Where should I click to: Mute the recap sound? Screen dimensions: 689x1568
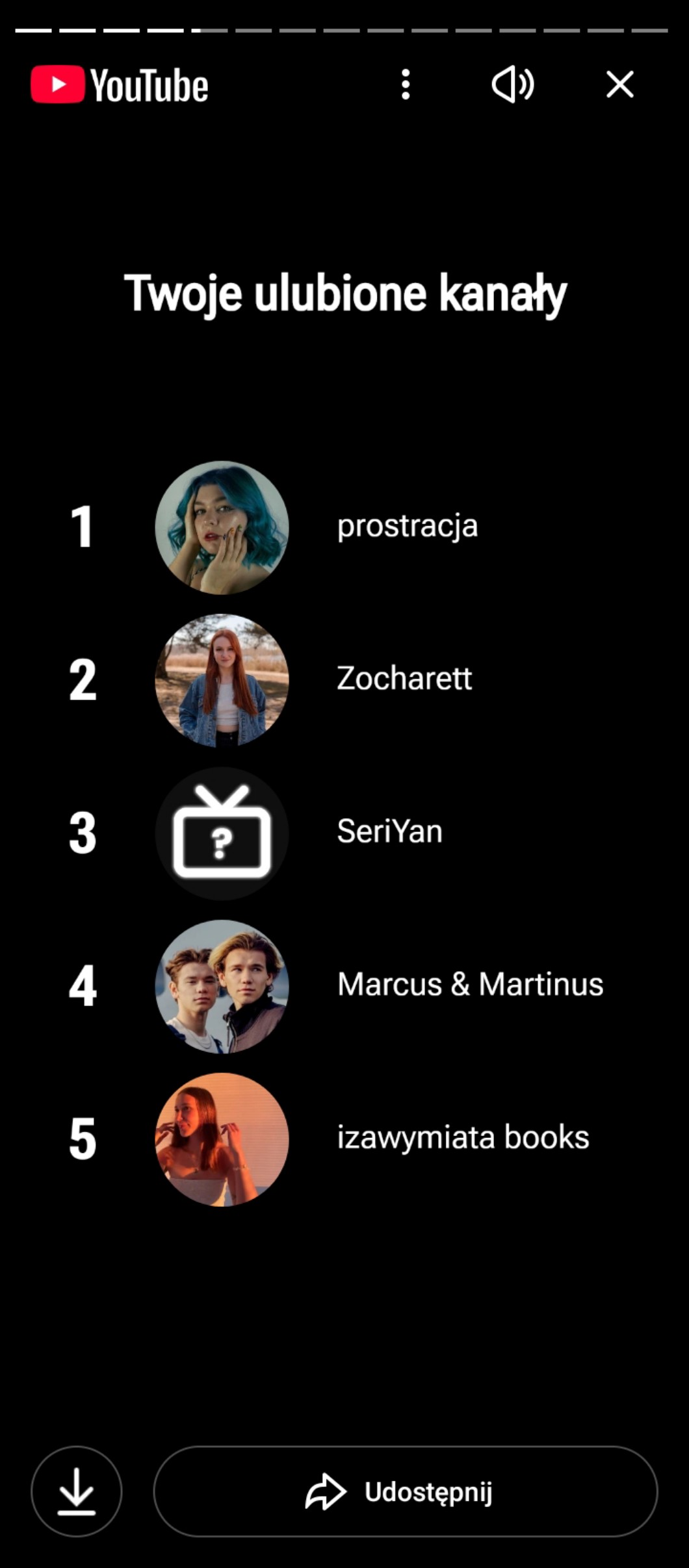(x=513, y=84)
